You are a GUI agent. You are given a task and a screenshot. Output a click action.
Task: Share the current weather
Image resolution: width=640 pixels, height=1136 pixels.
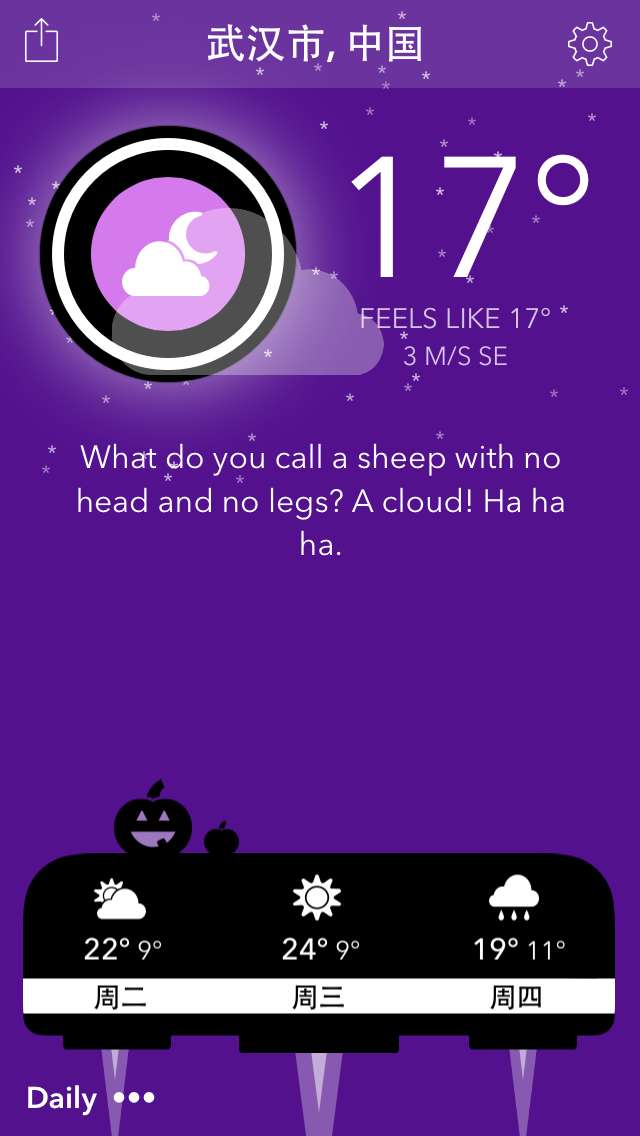tap(41, 42)
